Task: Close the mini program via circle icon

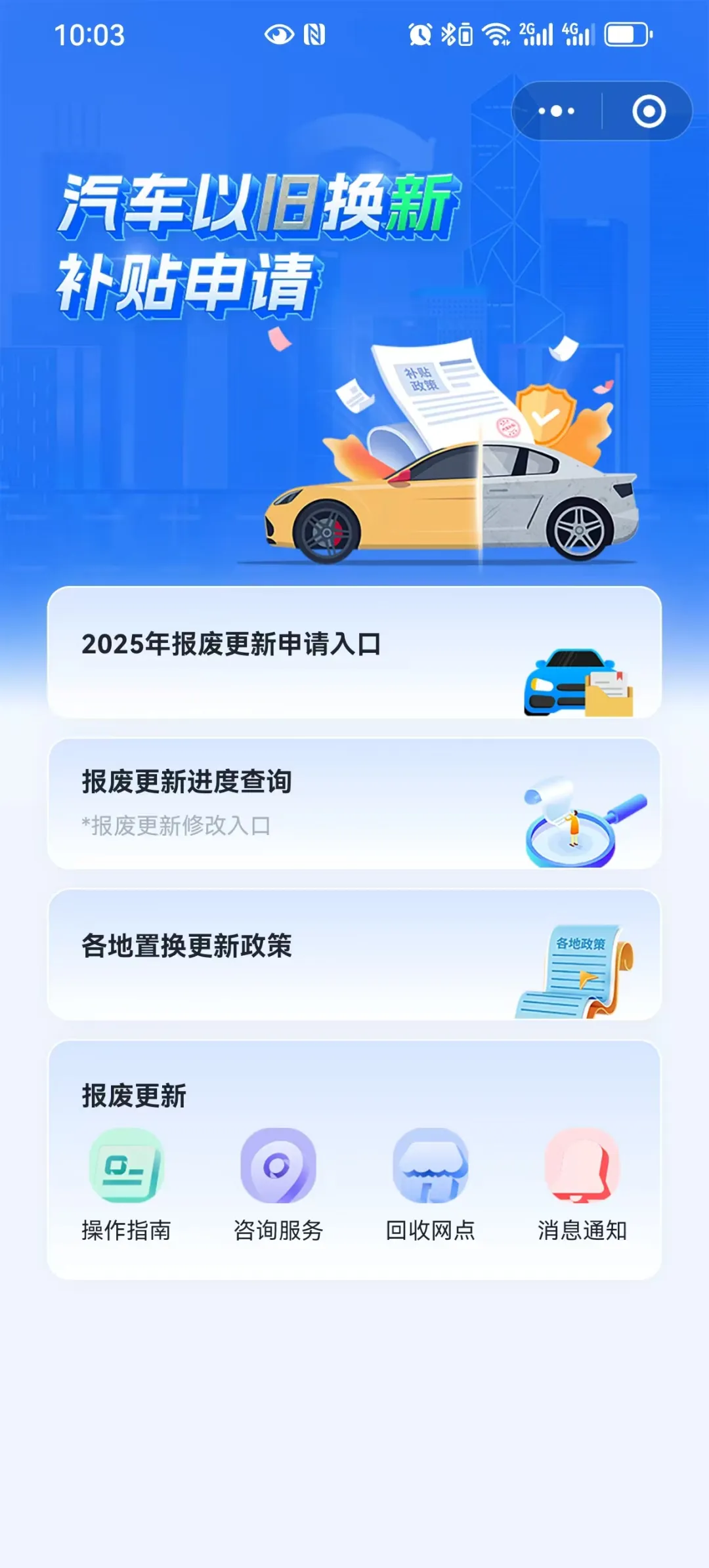Action: 649,111
